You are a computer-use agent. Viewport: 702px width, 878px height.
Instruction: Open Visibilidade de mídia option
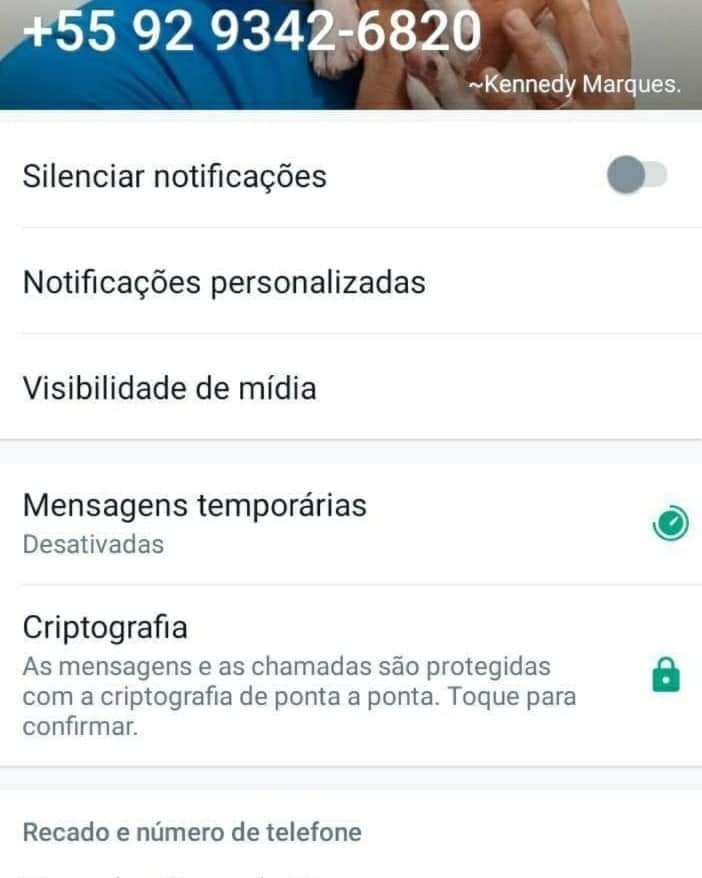tap(170, 388)
